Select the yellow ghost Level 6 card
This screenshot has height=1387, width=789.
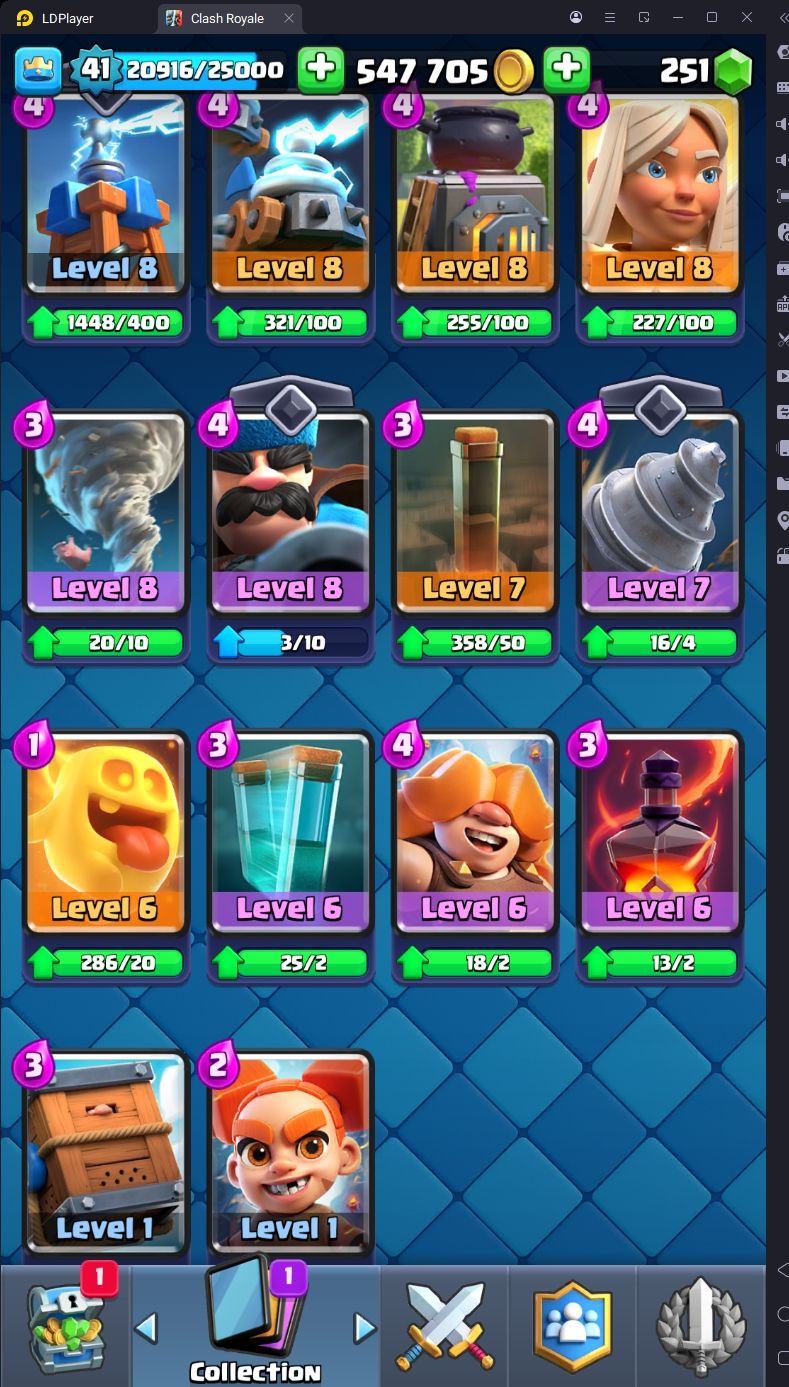coord(105,830)
